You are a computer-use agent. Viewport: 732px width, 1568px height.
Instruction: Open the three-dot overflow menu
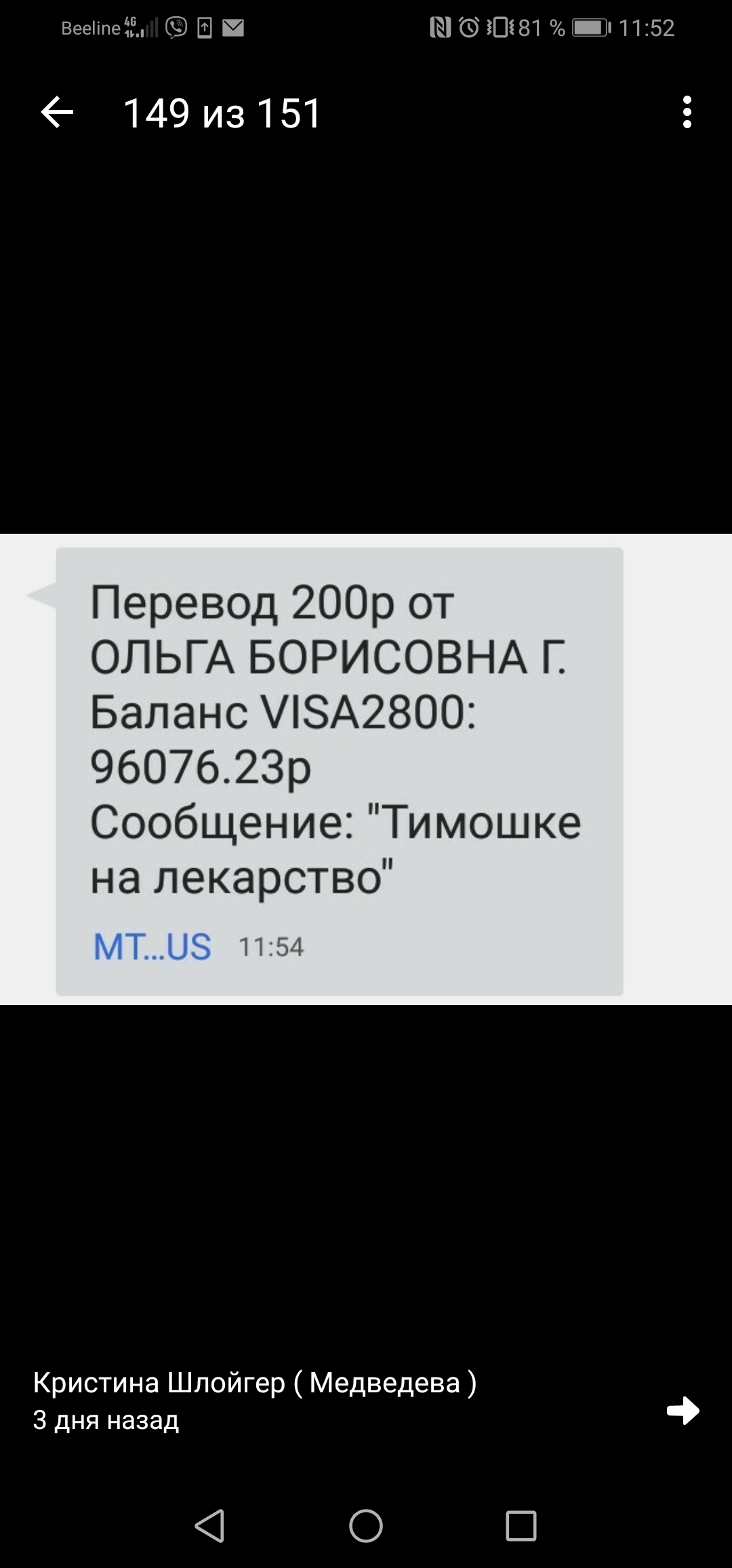687,113
